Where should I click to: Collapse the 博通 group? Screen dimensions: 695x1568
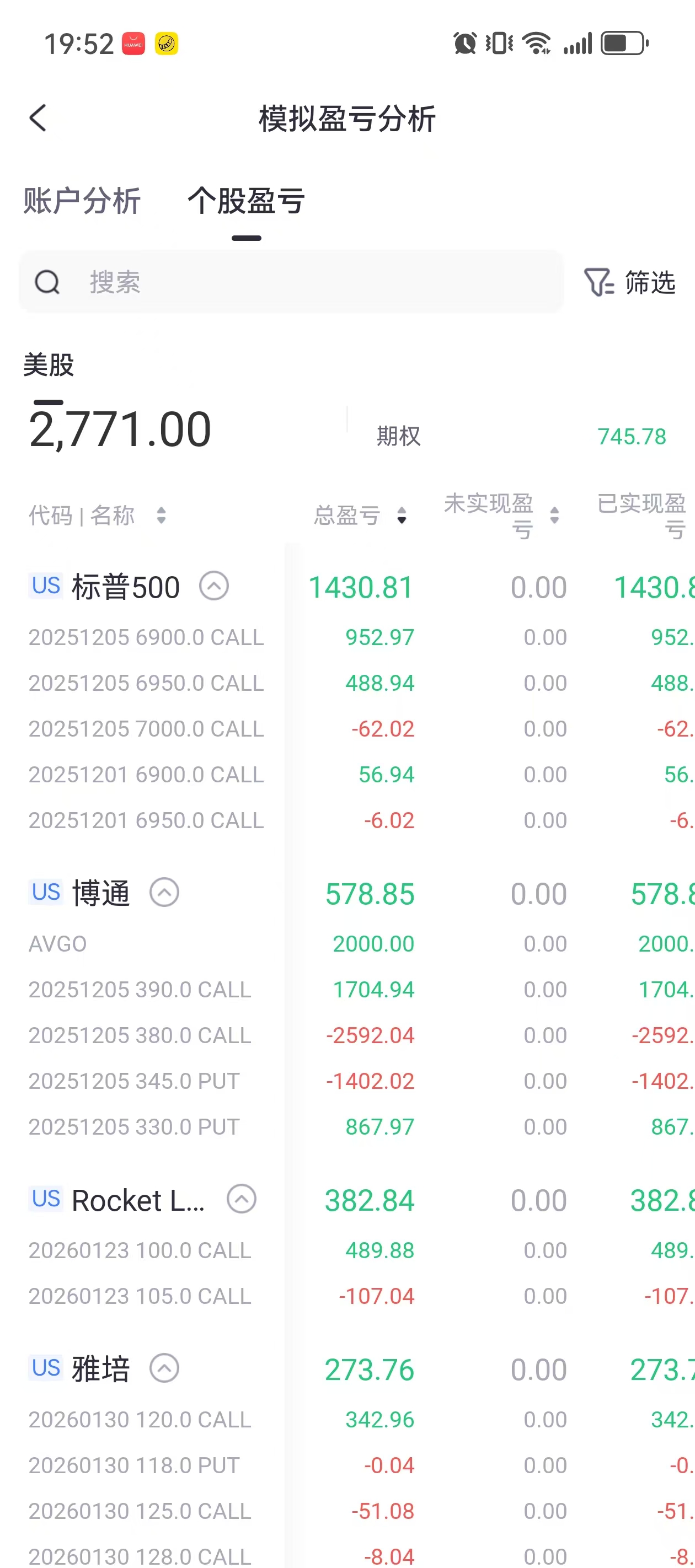click(x=164, y=893)
